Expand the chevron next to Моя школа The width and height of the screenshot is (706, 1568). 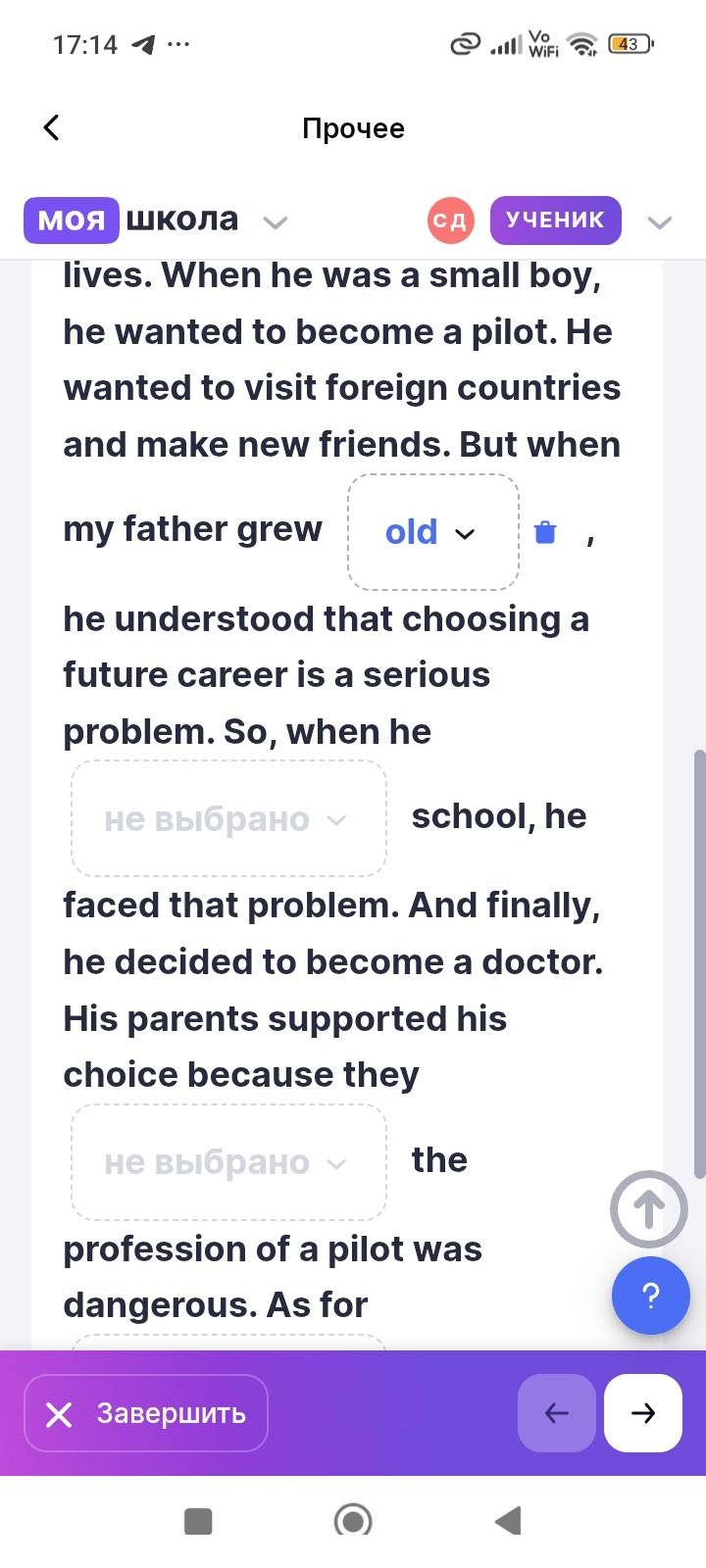[x=276, y=222]
